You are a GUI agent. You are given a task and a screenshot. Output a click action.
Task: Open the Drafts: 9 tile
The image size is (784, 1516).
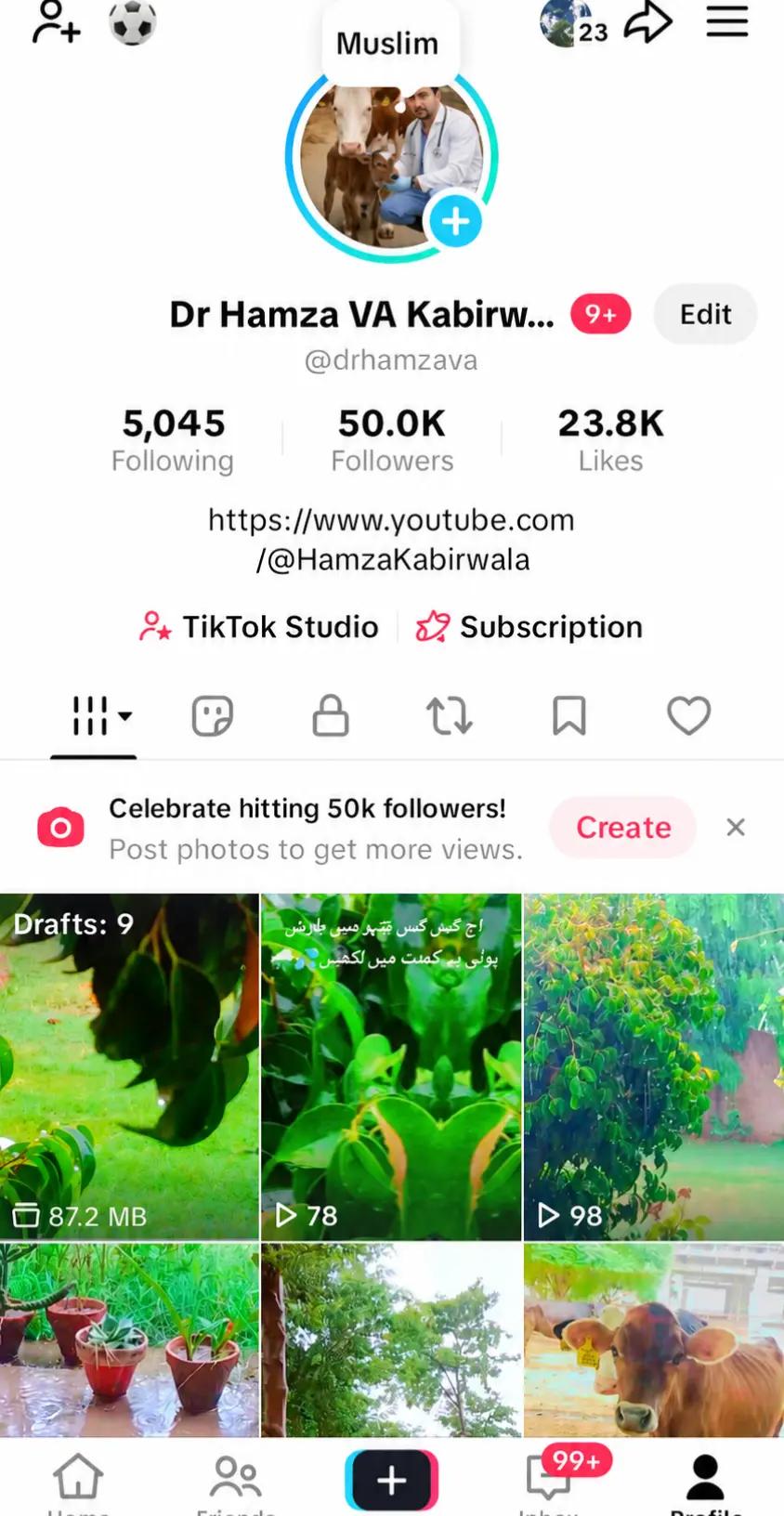pyautogui.click(x=129, y=1066)
